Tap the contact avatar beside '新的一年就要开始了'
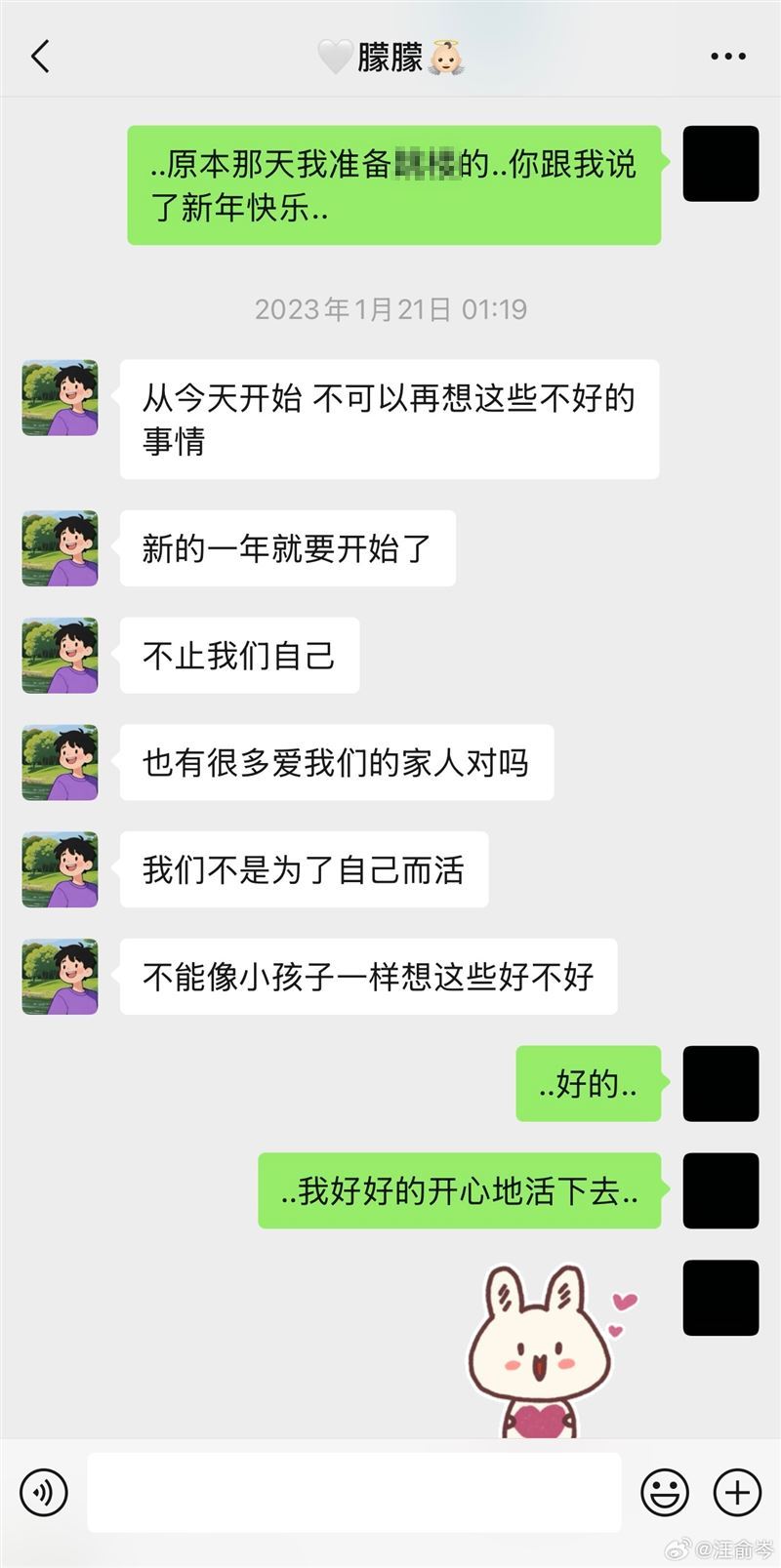Screen dimensions: 781x1568 click(x=59, y=548)
